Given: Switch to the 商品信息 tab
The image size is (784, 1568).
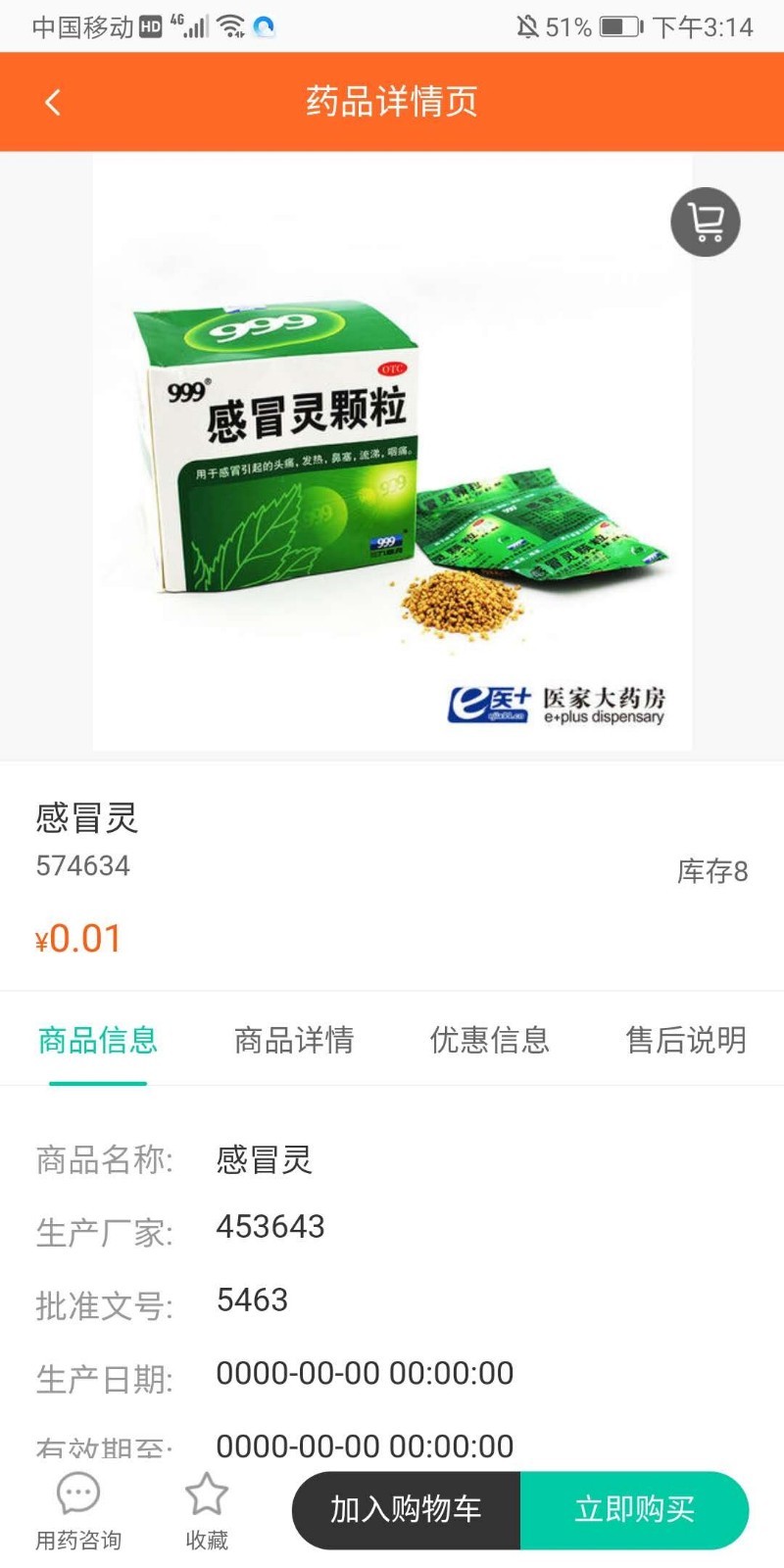Looking at the screenshot, I should [98, 1040].
